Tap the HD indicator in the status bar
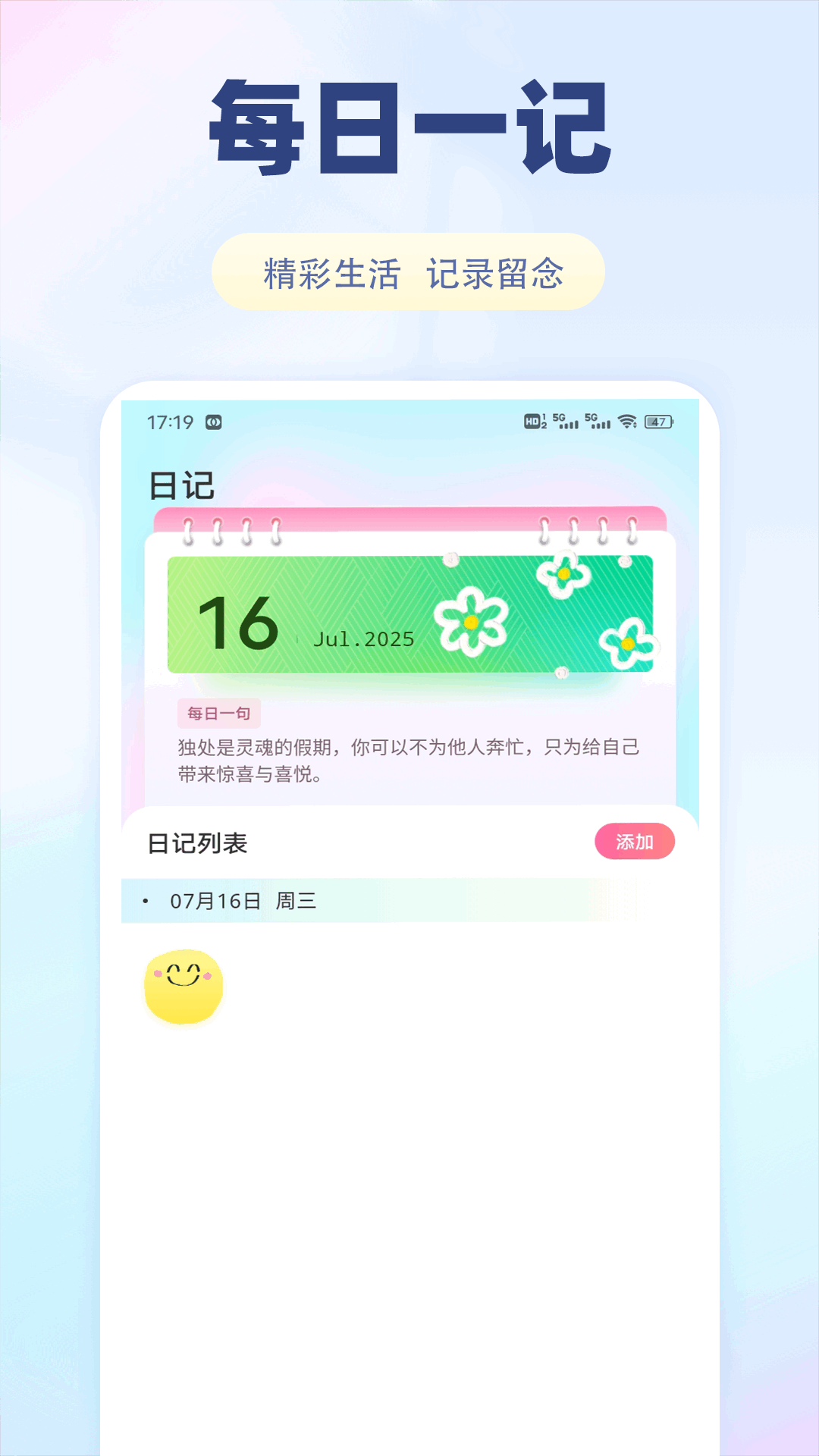This screenshot has height=1456, width=819. [533, 424]
